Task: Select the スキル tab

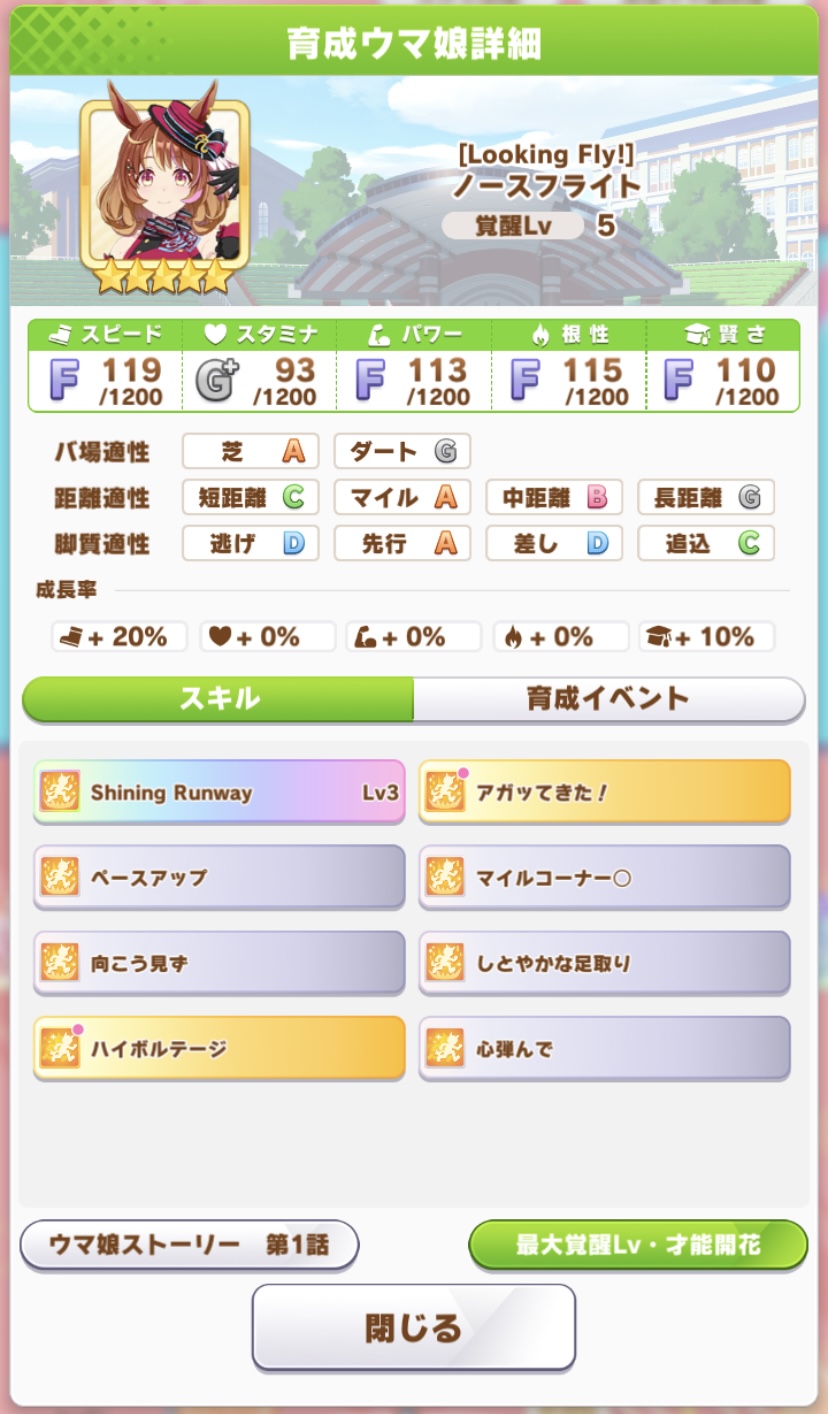Action: pos(218,698)
